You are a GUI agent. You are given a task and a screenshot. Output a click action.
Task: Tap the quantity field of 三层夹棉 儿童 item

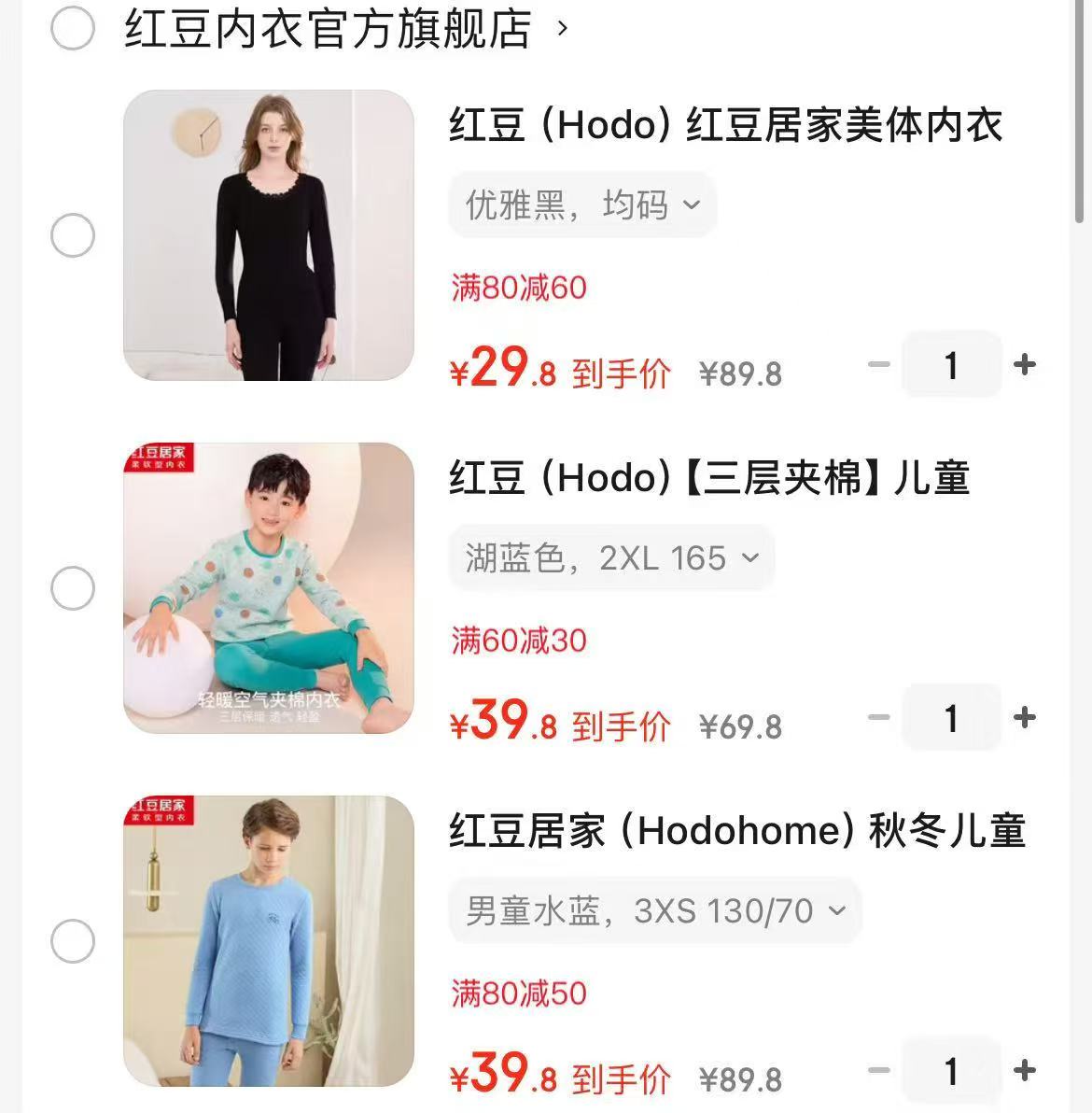point(951,717)
